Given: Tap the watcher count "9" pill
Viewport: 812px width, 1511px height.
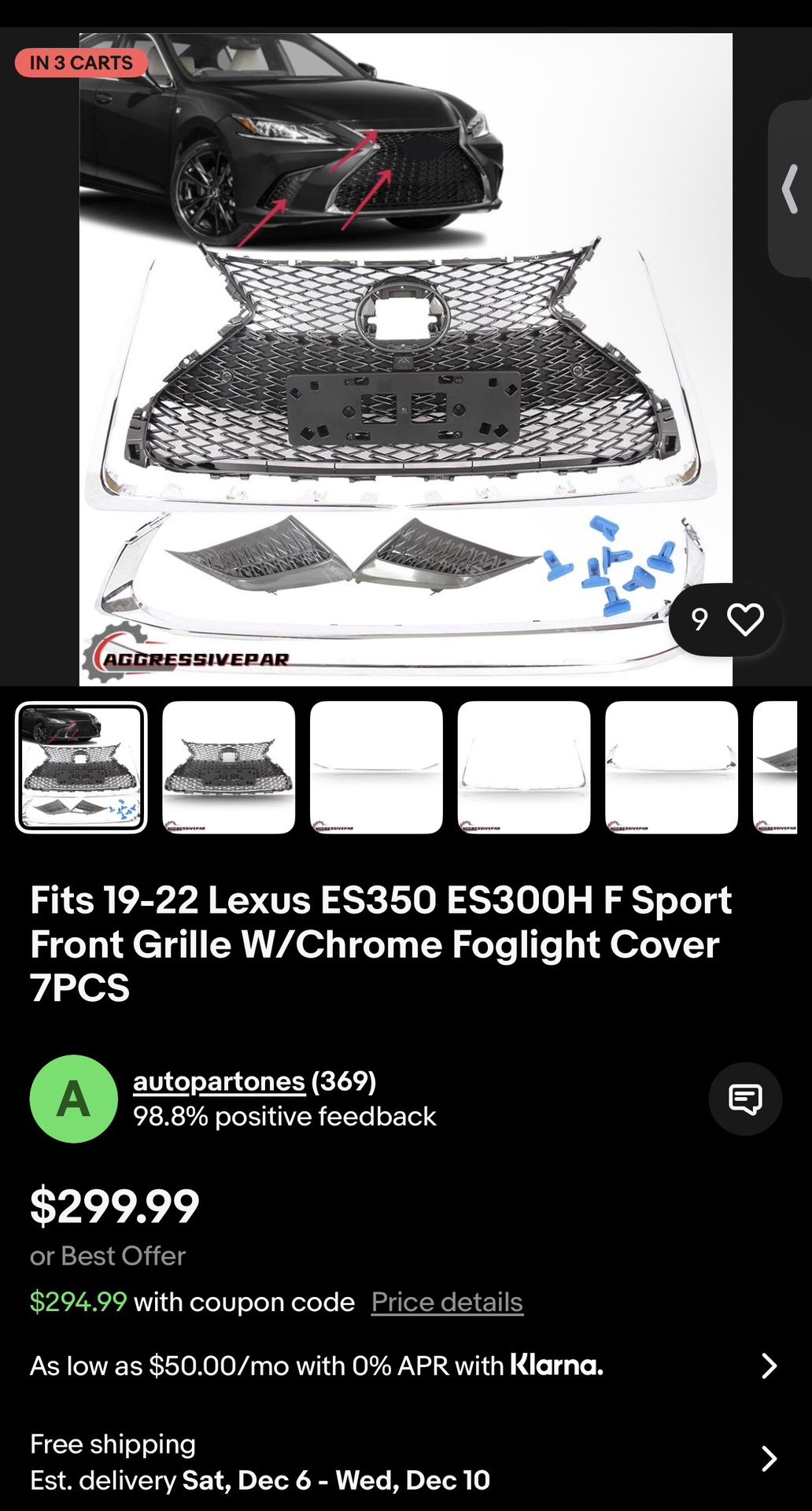Looking at the screenshot, I should tap(697, 619).
